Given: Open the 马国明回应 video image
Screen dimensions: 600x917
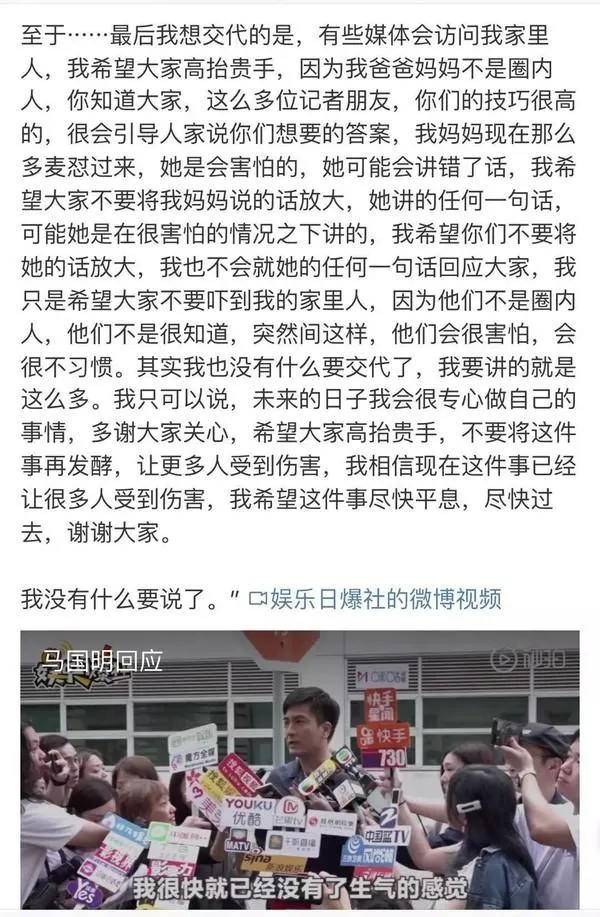Looking at the screenshot, I should click(299, 770).
